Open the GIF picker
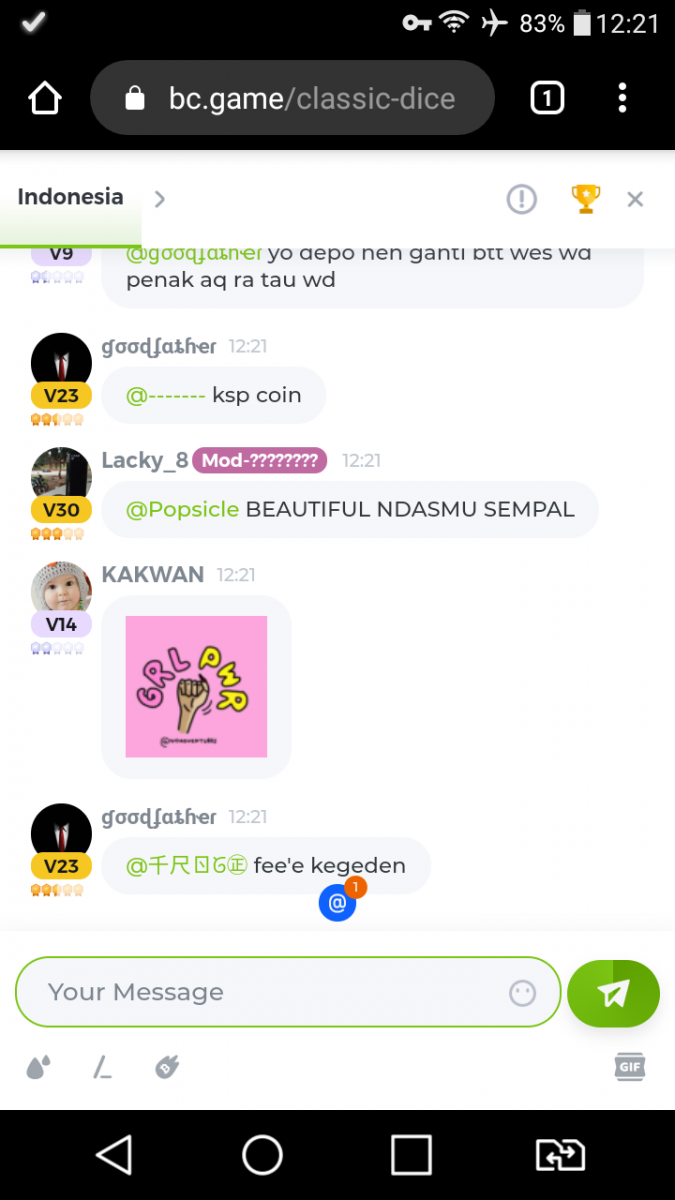Screen dimensions: 675x1200 [x=629, y=1067]
